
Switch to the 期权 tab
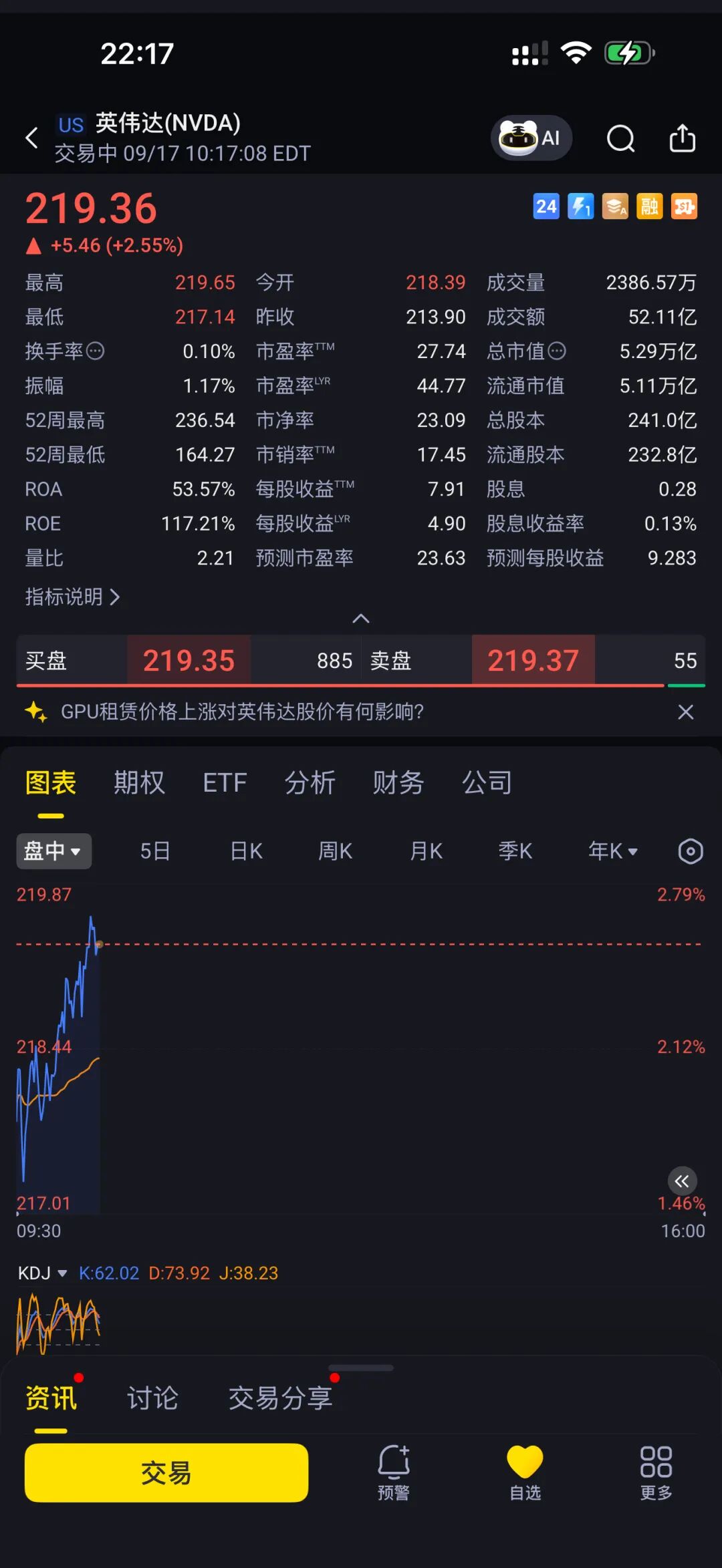139,782
